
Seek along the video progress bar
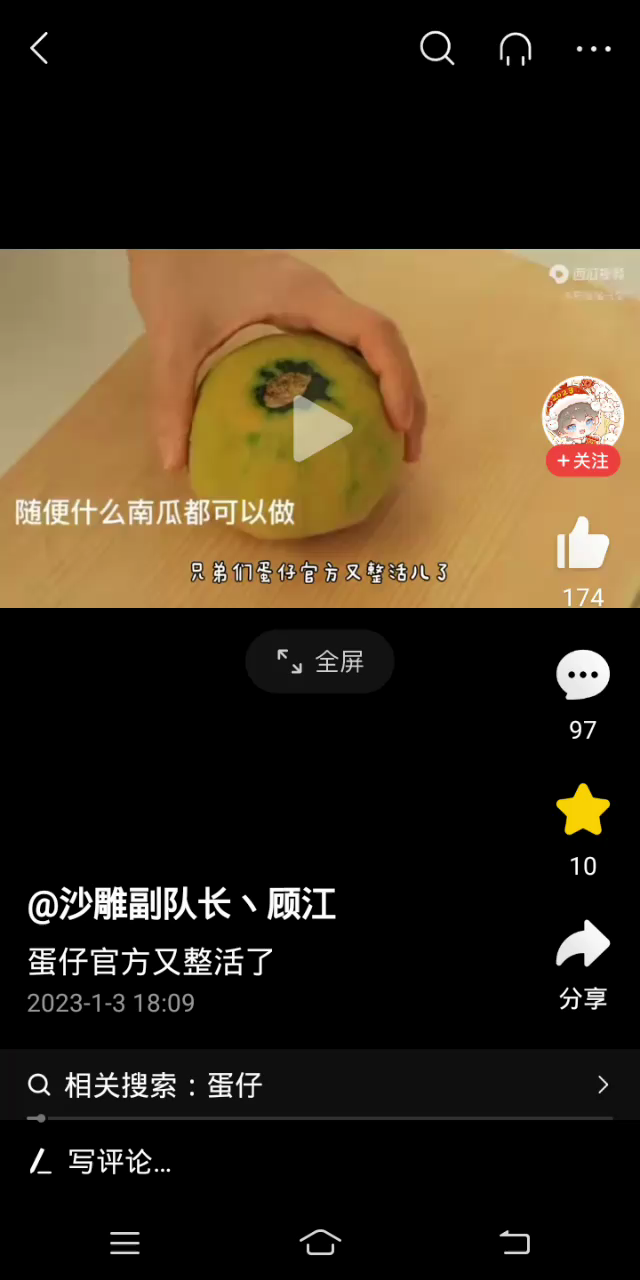(x=320, y=1118)
